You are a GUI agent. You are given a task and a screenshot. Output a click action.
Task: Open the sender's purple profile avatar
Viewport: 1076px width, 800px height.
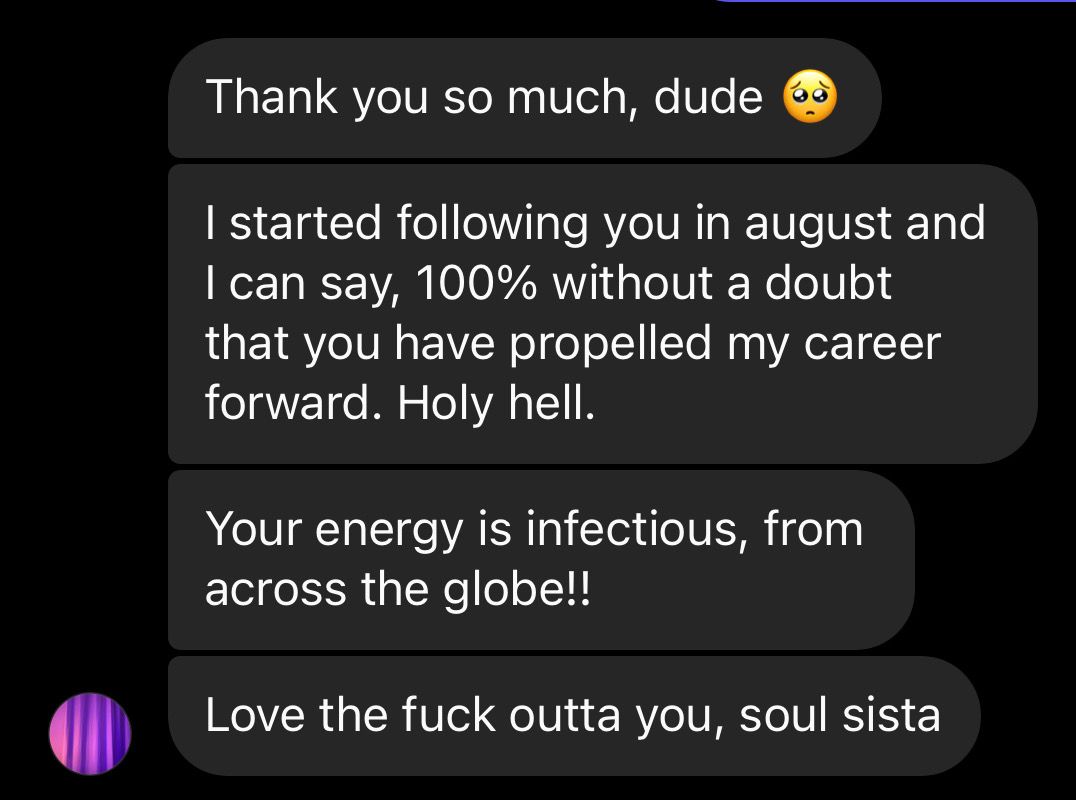tap(90, 733)
